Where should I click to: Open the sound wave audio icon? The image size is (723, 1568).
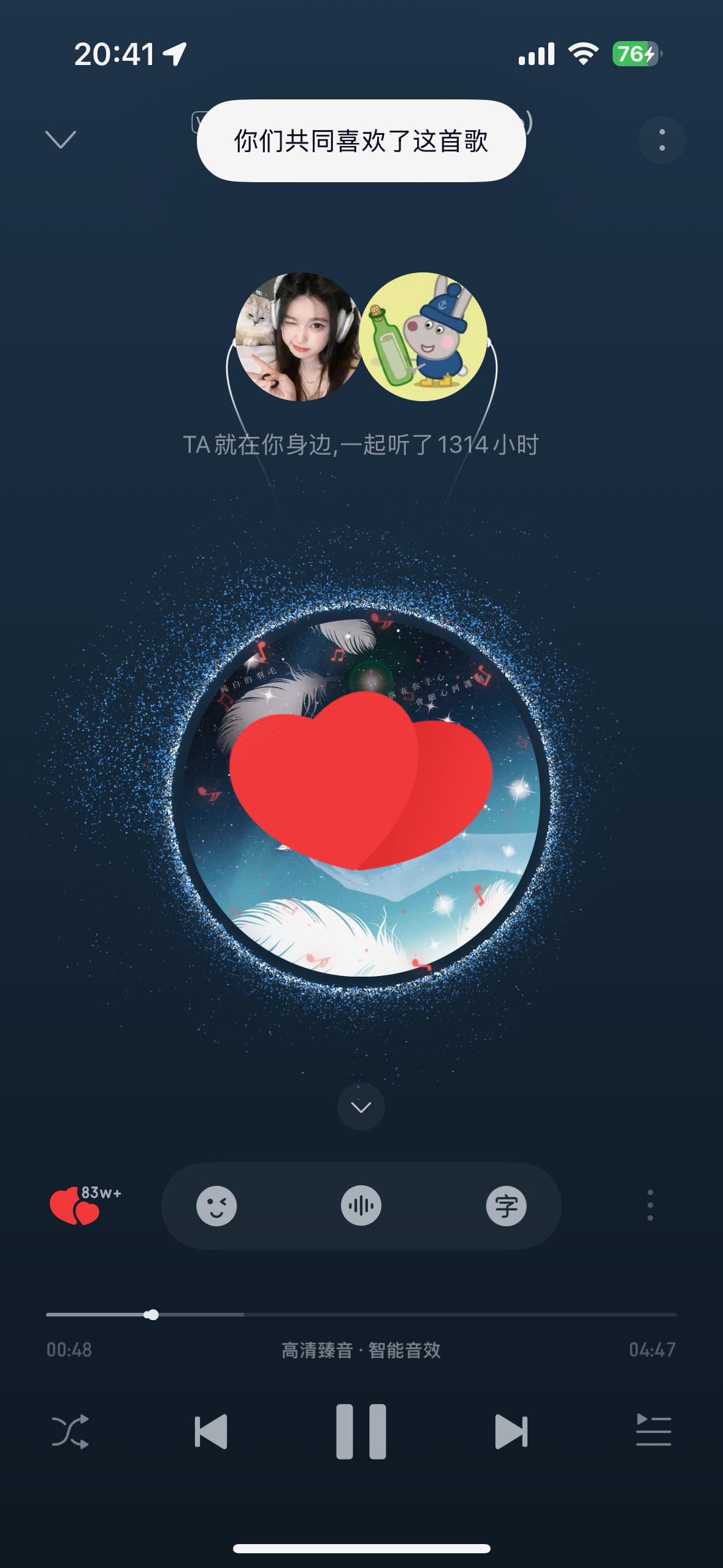pyautogui.click(x=361, y=1206)
